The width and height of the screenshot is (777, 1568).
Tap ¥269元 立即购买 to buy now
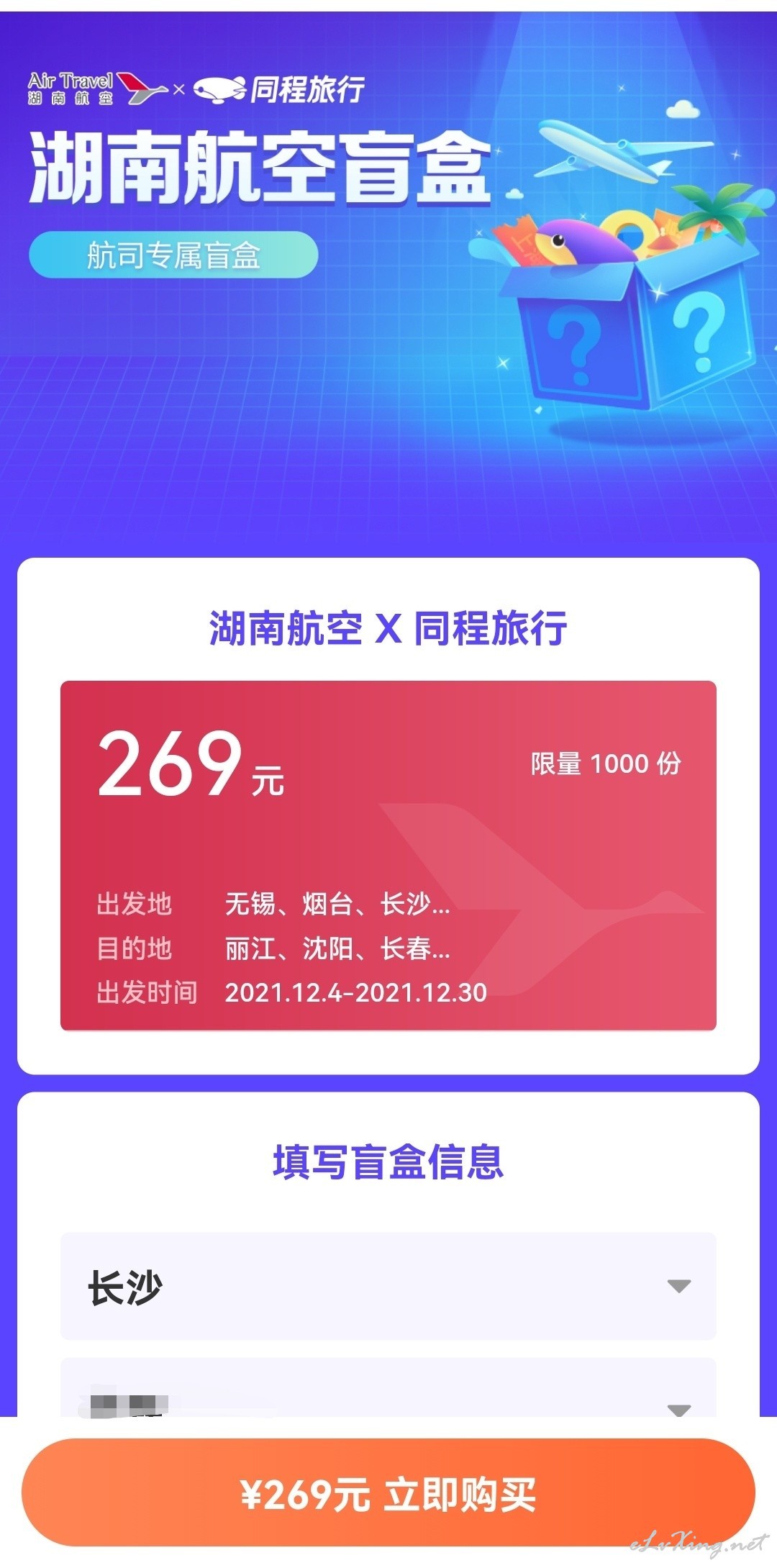pos(388,1493)
